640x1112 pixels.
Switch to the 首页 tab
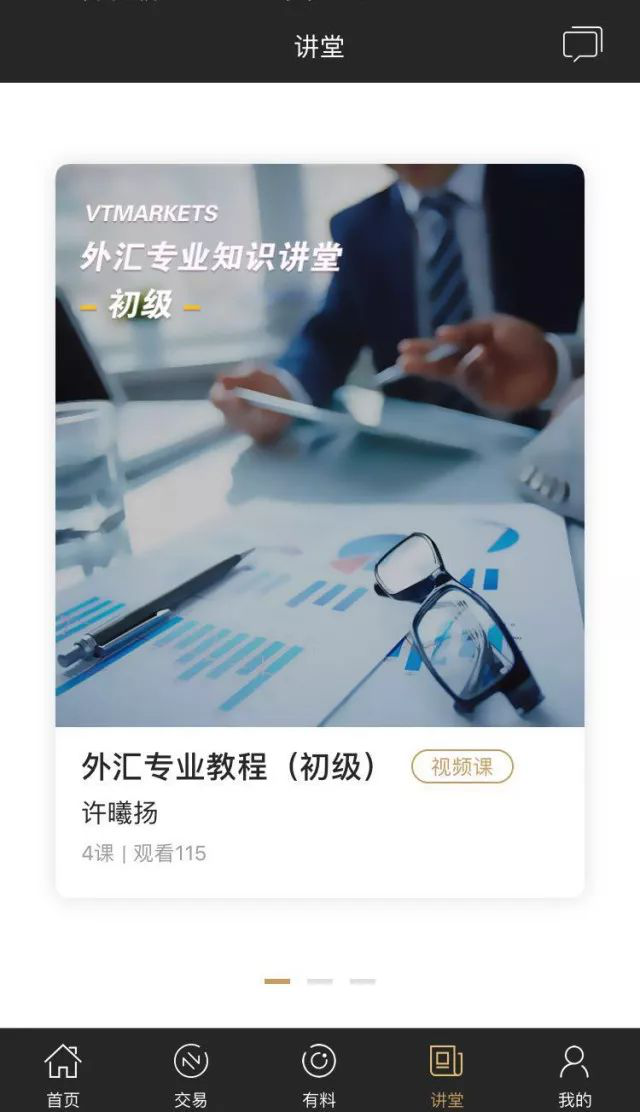(63, 1075)
